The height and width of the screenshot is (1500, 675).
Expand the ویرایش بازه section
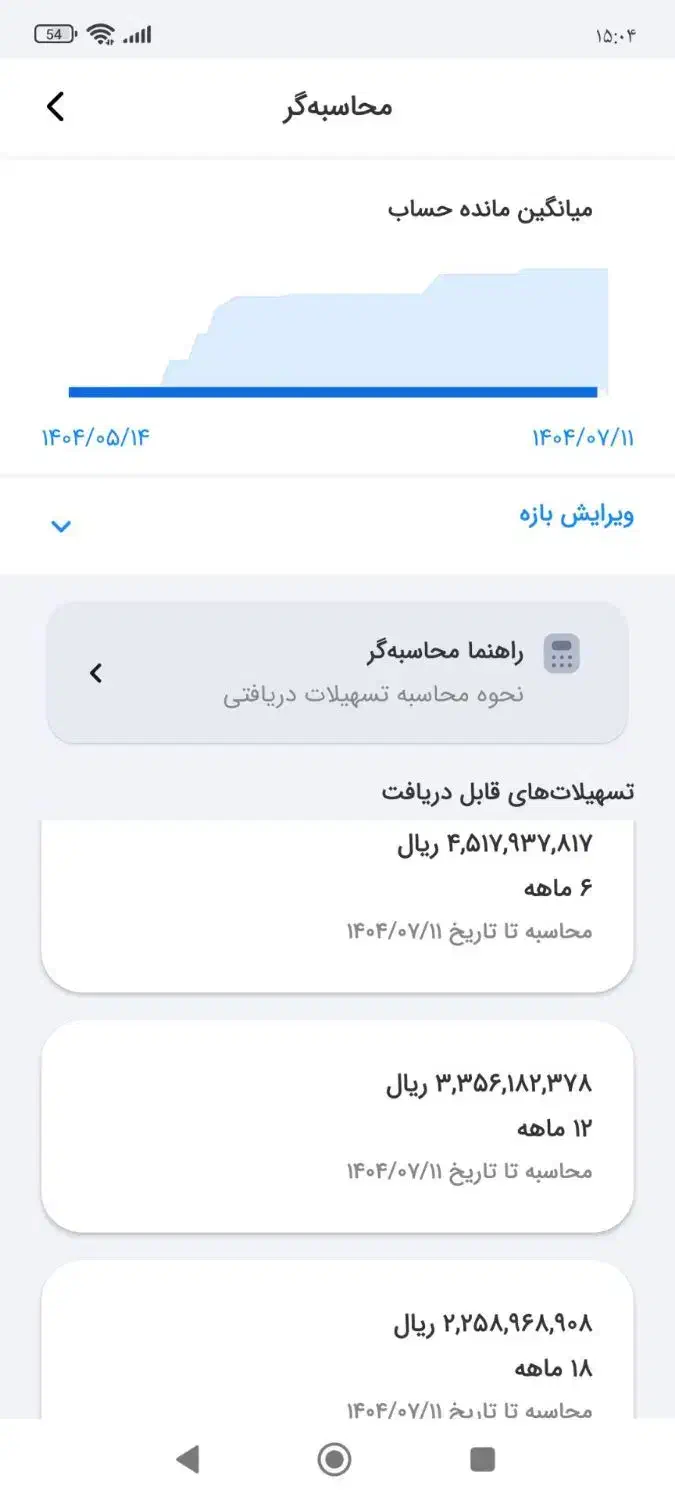pyautogui.click(x=337, y=524)
